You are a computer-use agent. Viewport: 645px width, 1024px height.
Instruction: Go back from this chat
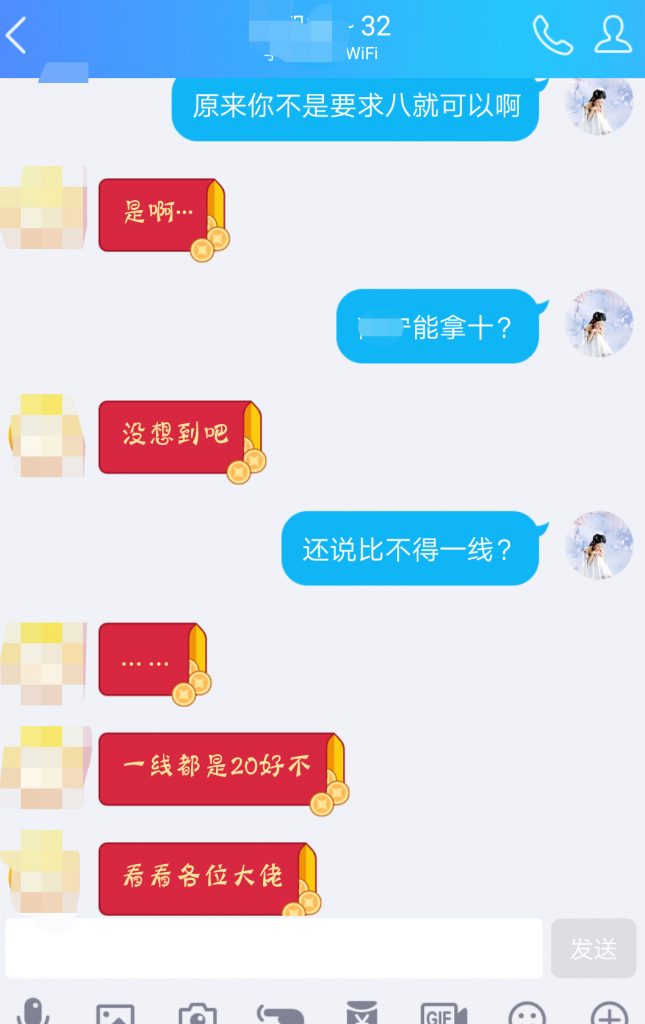coord(17,36)
